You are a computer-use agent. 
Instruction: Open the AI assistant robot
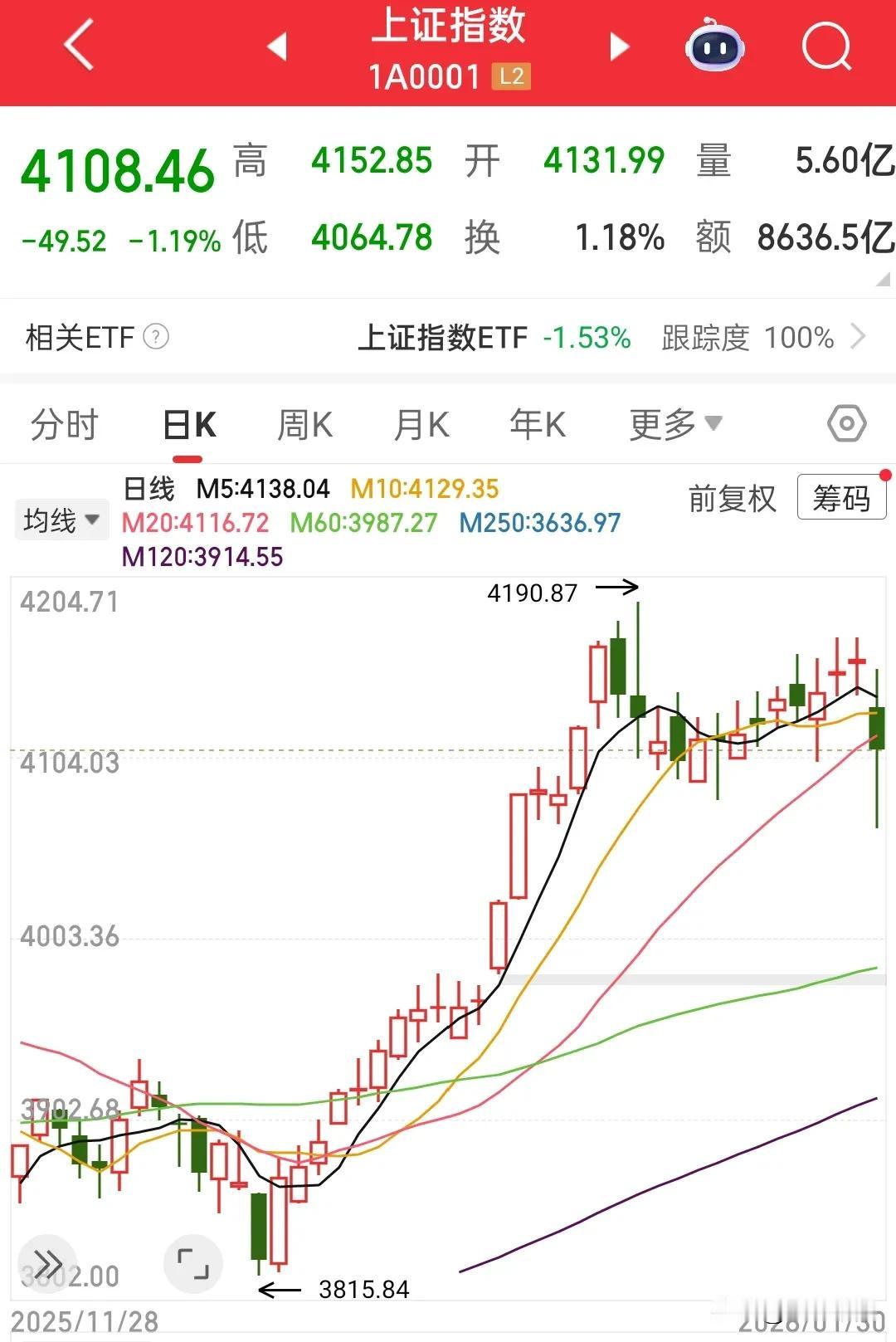click(715, 48)
